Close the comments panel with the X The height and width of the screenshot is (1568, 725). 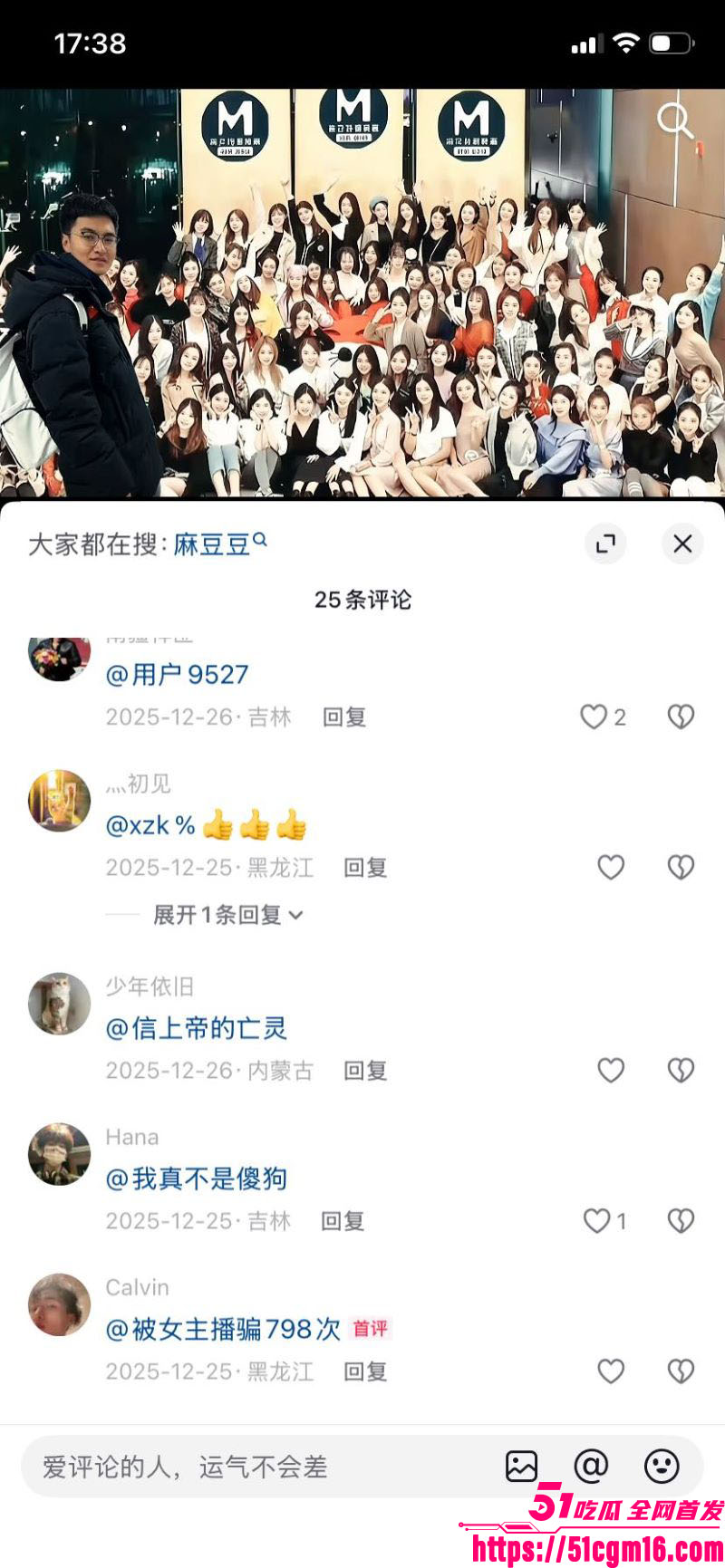click(682, 544)
